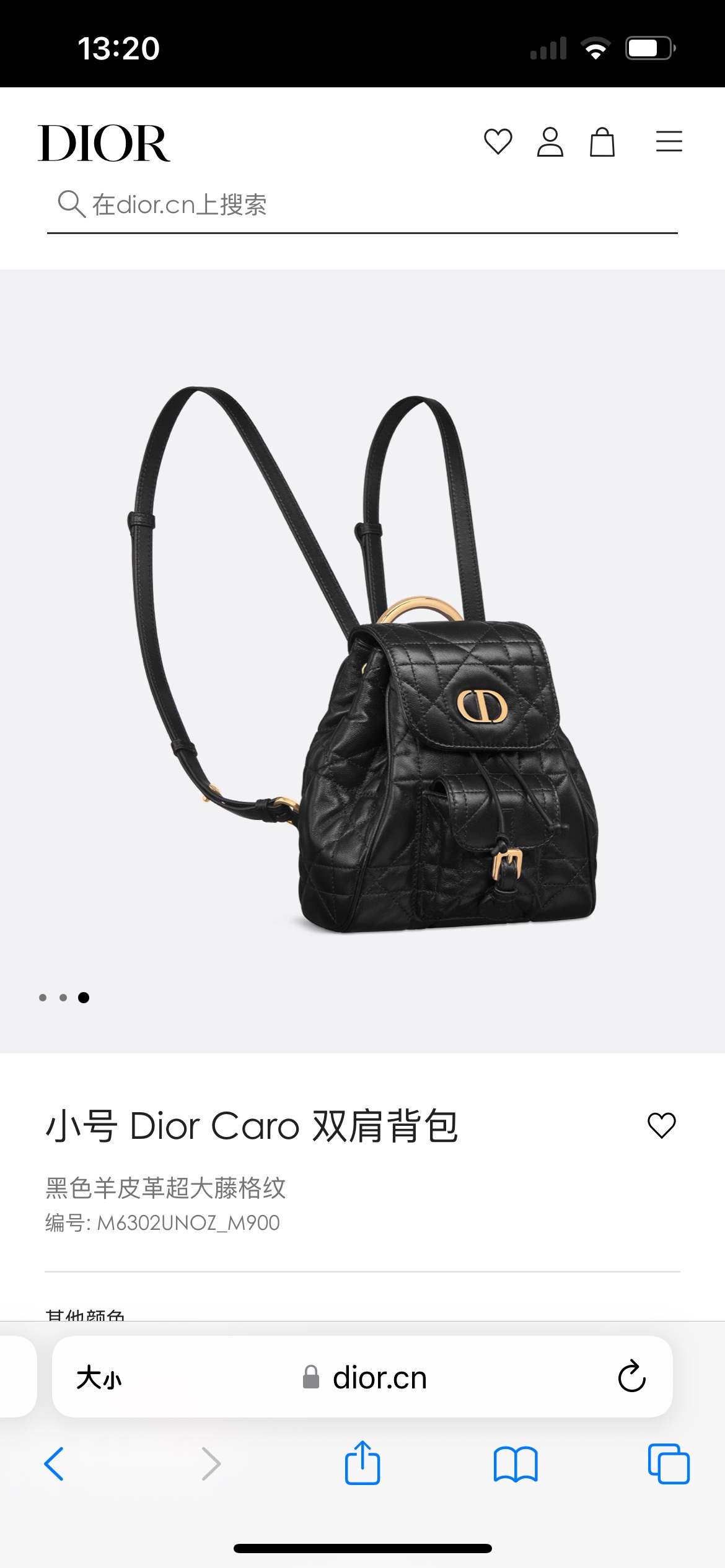Open the wishlist heart in header
The image size is (725, 1568).
click(x=498, y=142)
